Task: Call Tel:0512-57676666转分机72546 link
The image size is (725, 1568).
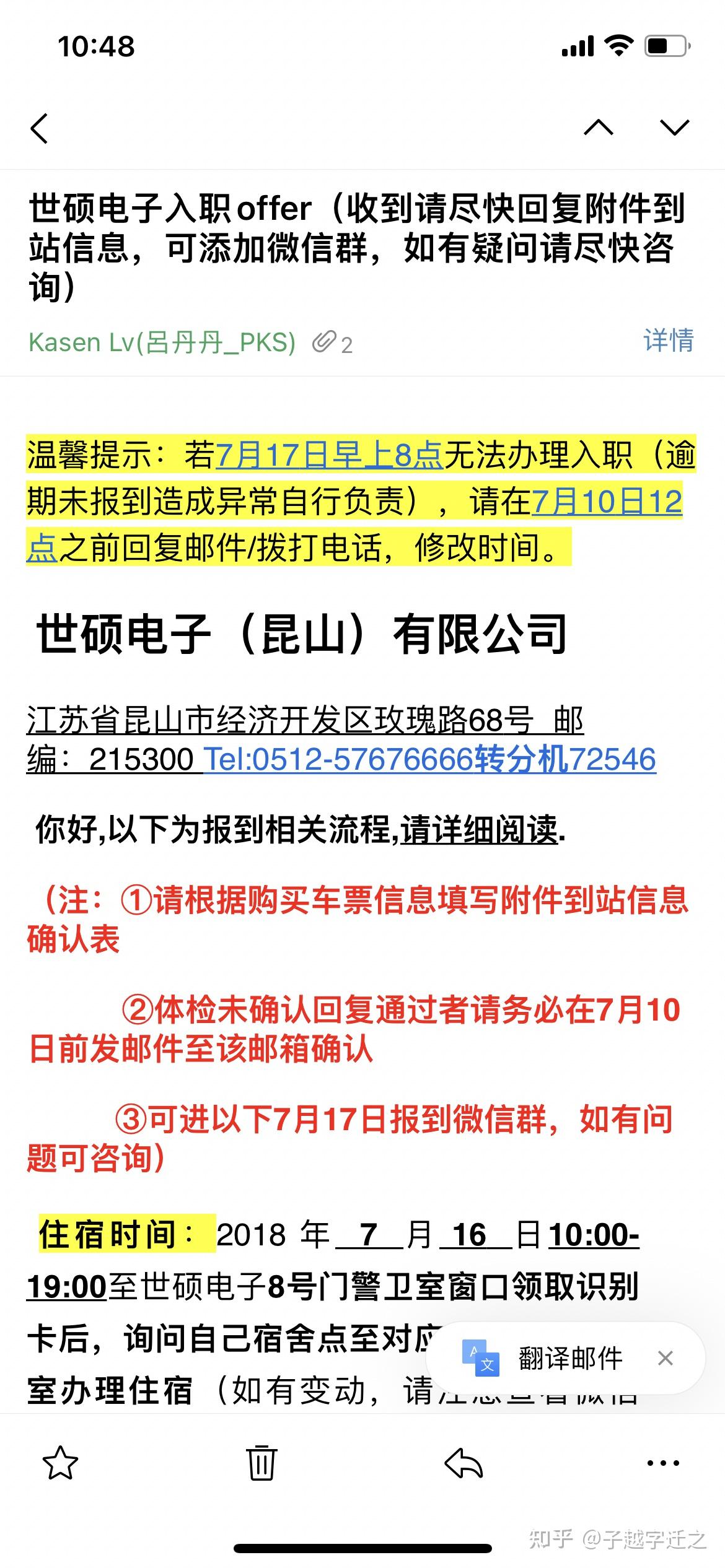Action: [x=429, y=759]
